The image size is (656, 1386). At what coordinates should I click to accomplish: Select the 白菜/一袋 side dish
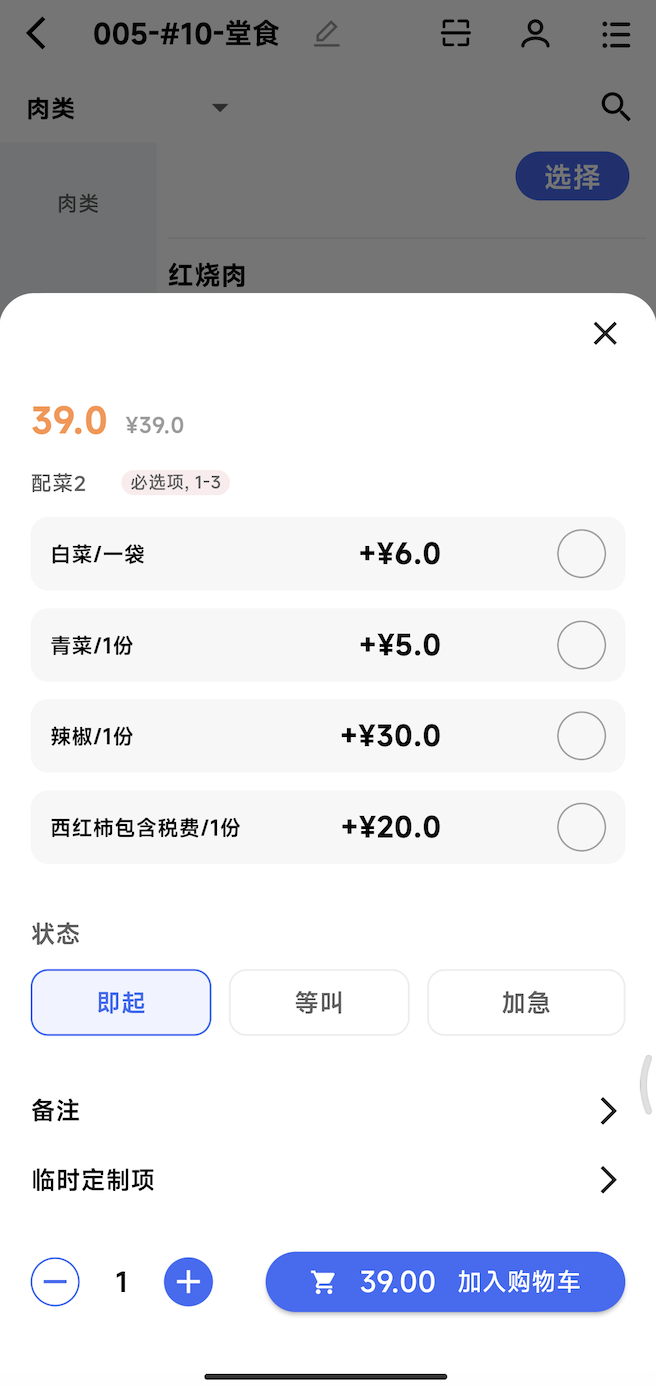pyautogui.click(x=581, y=554)
